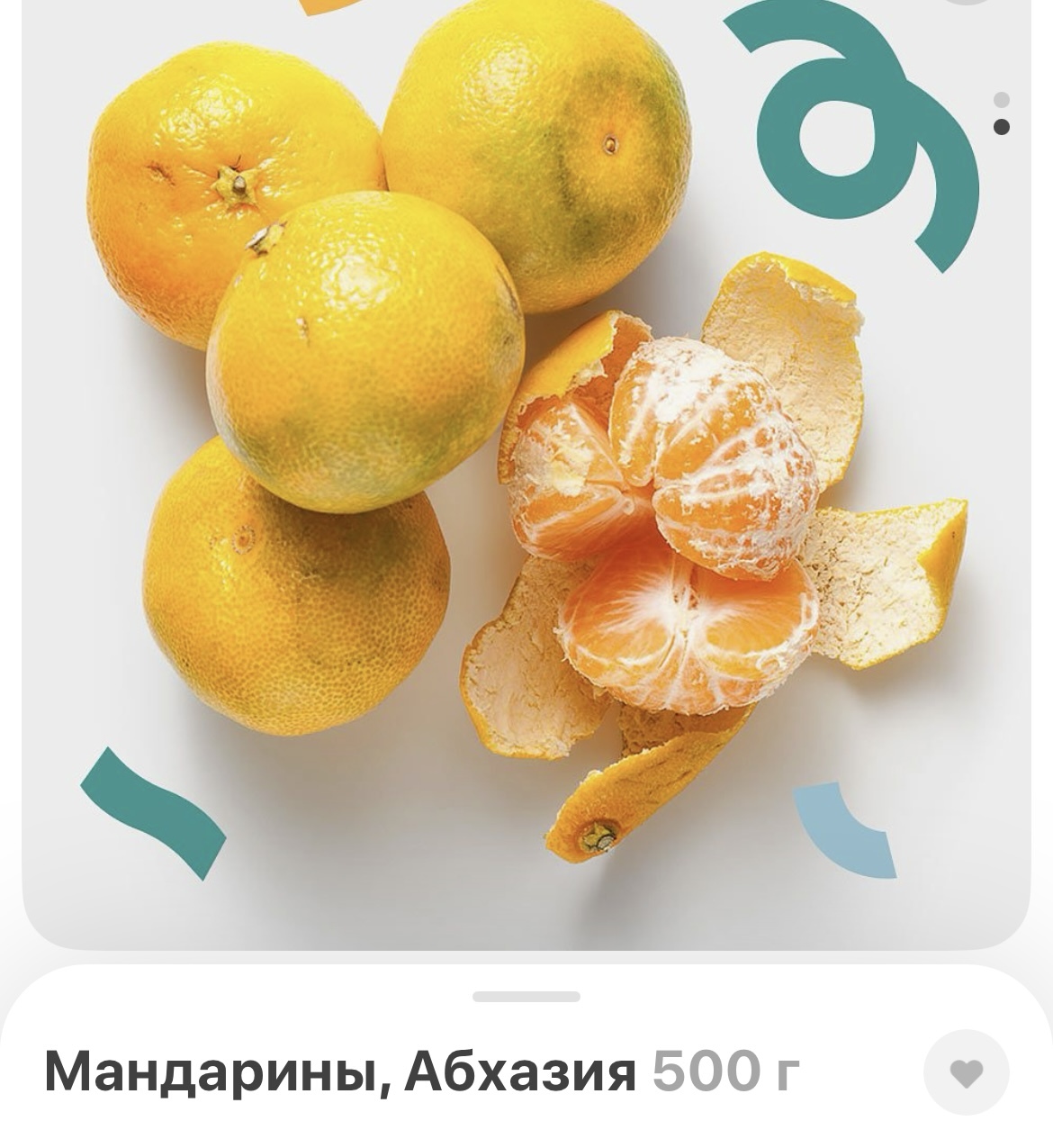
Task: Tap the product photo page indicator dots
Action: [x=1001, y=113]
